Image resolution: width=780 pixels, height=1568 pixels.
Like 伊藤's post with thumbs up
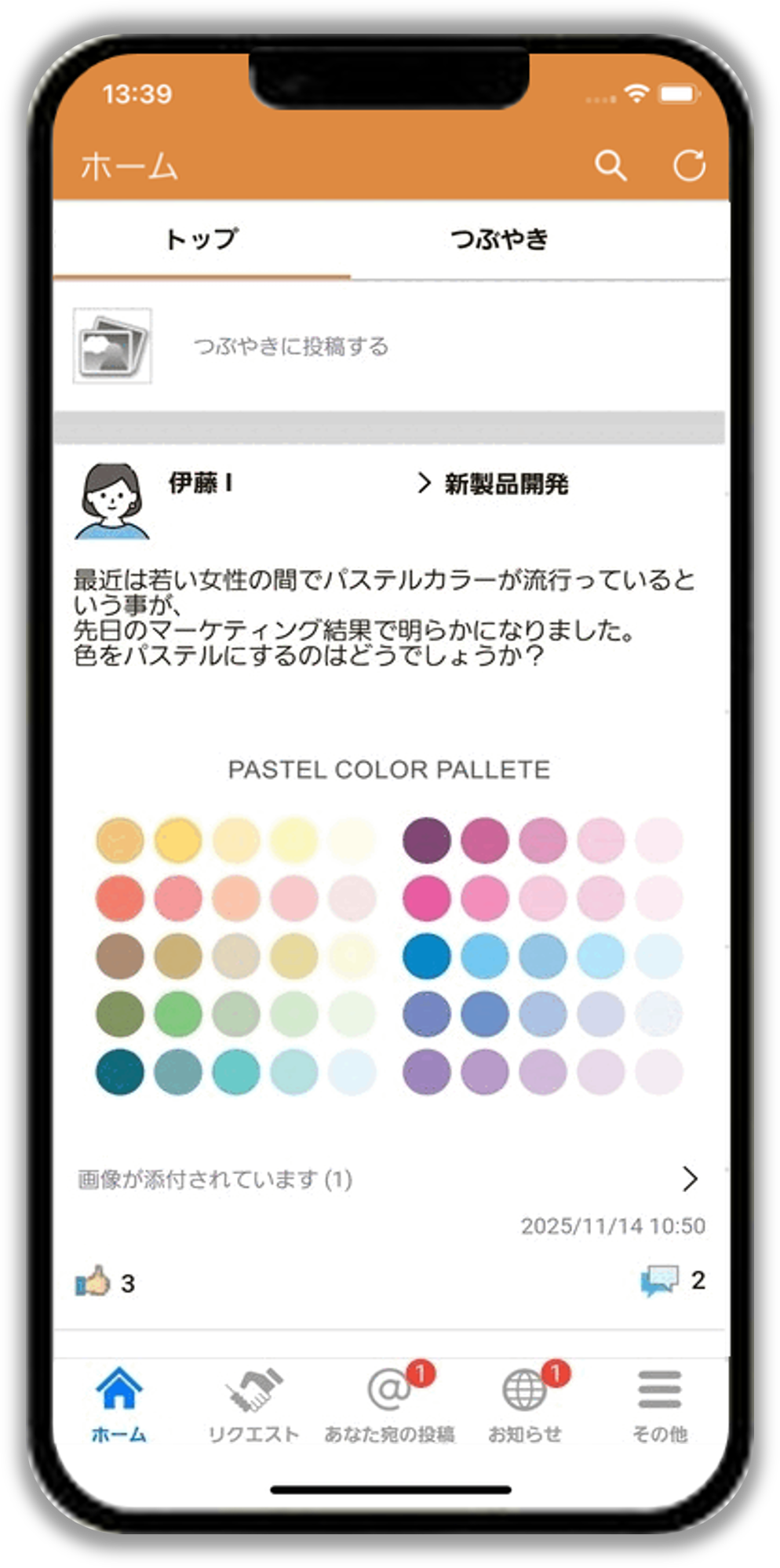pyautogui.click(x=93, y=1282)
